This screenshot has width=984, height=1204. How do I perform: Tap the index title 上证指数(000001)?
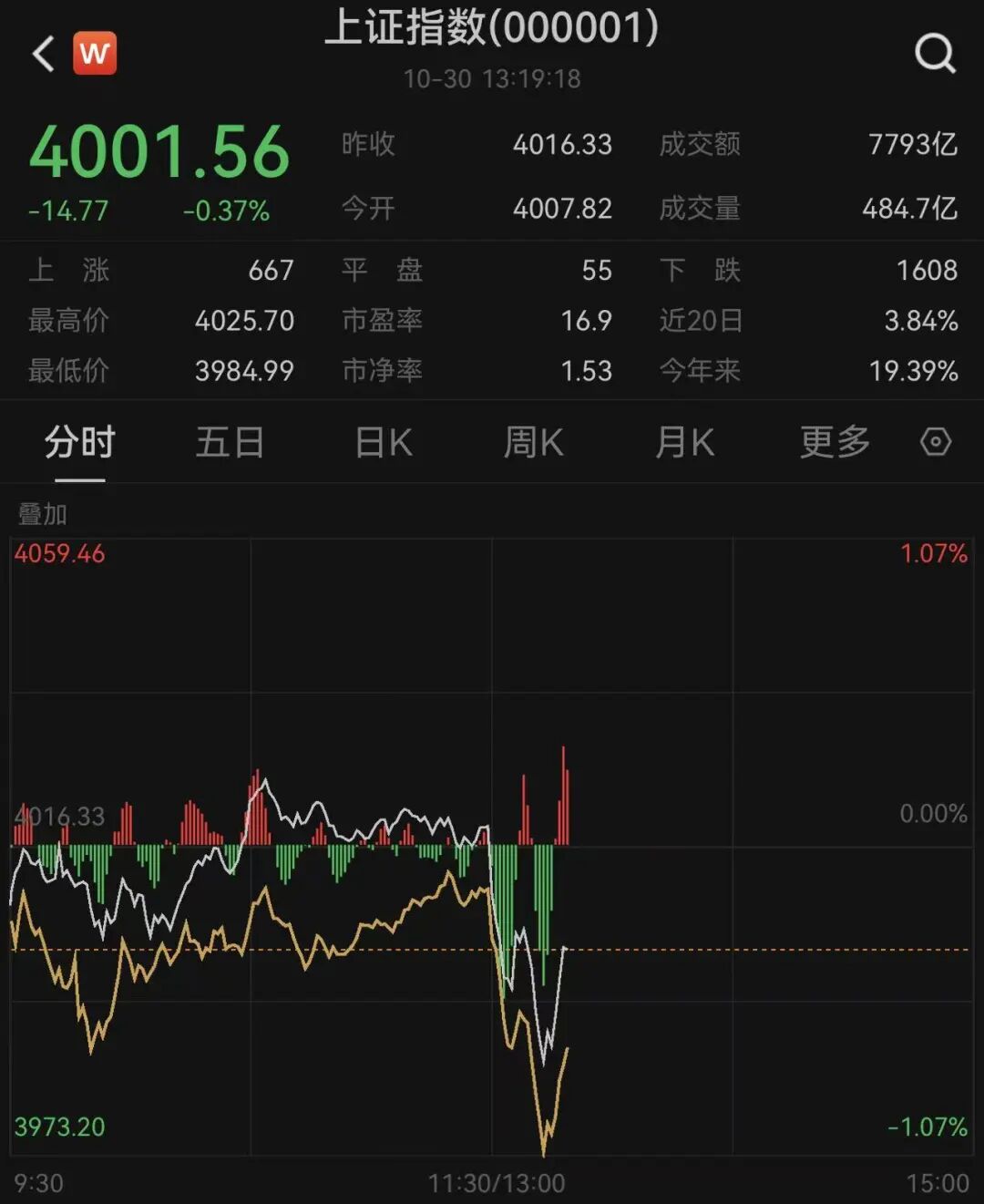coord(492,30)
